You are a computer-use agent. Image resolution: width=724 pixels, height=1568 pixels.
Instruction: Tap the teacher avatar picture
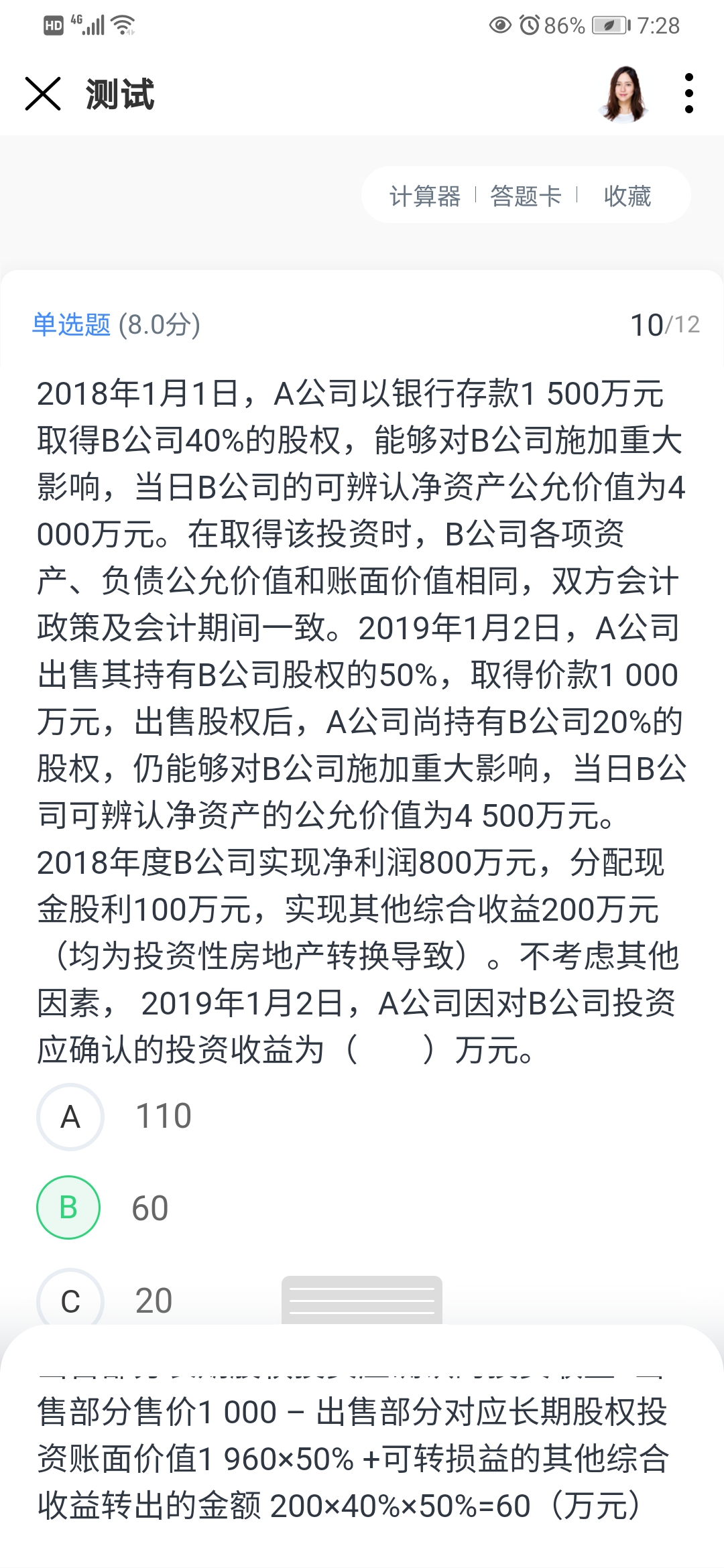click(x=624, y=93)
